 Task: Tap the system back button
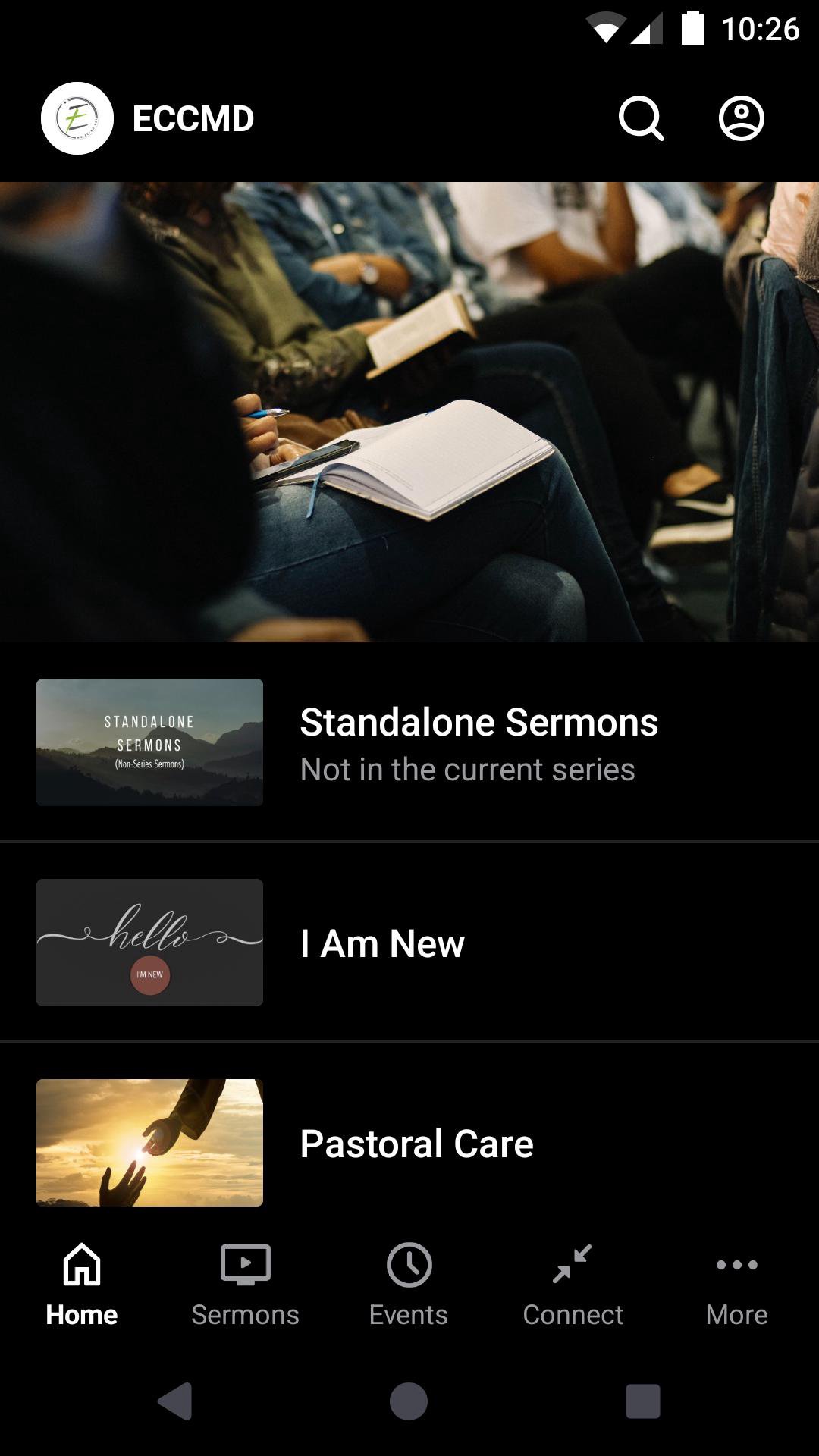175,1401
